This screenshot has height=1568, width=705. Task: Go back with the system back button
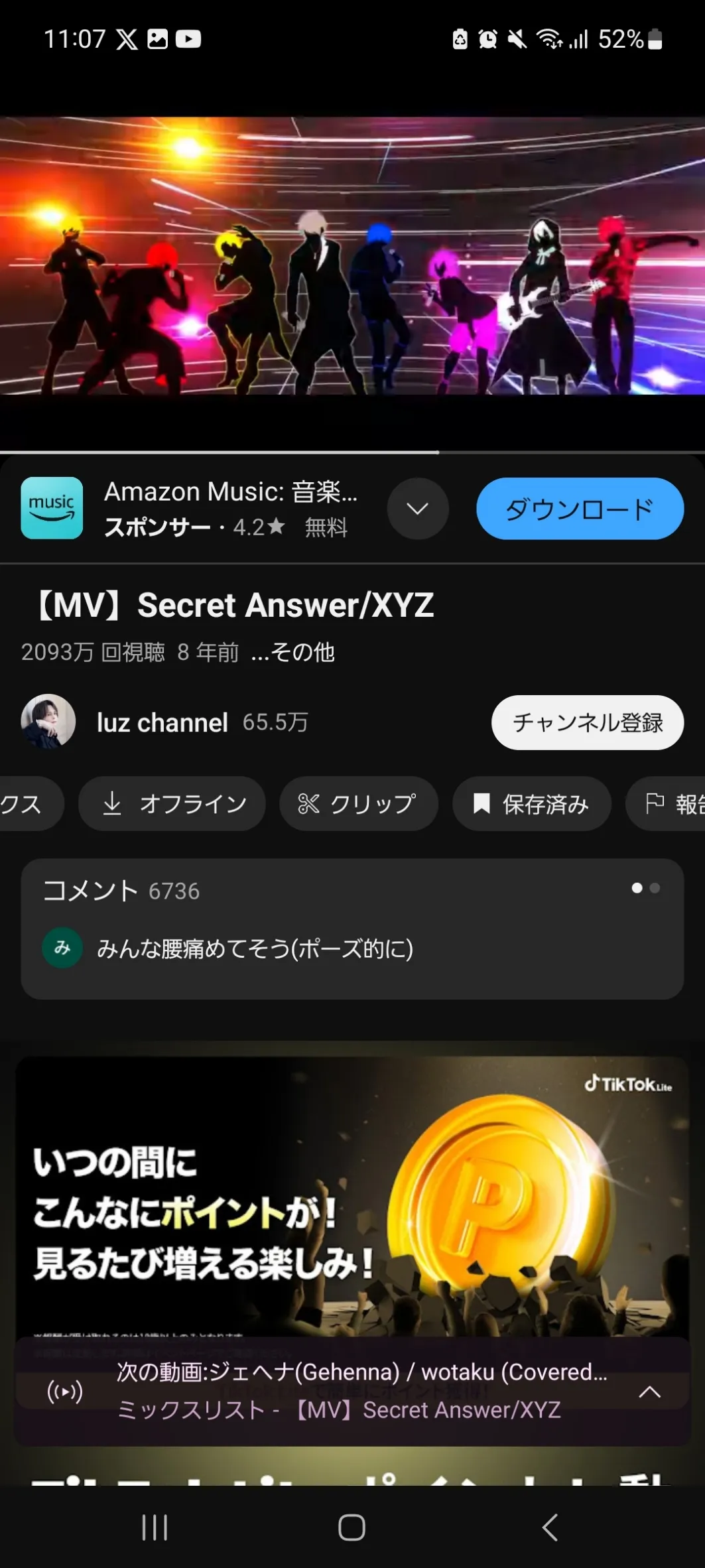(550, 1528)
